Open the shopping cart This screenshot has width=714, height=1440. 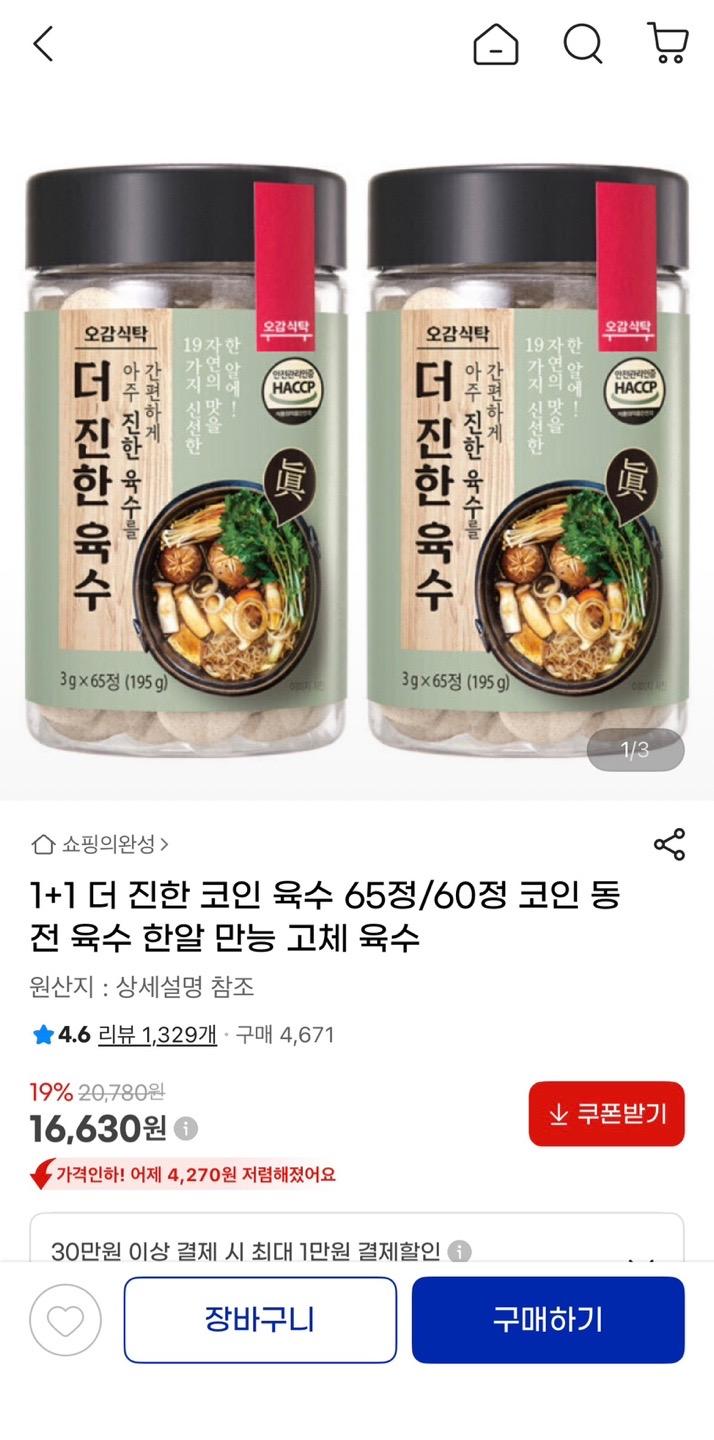pyautogui.click(x=668, y=44)
